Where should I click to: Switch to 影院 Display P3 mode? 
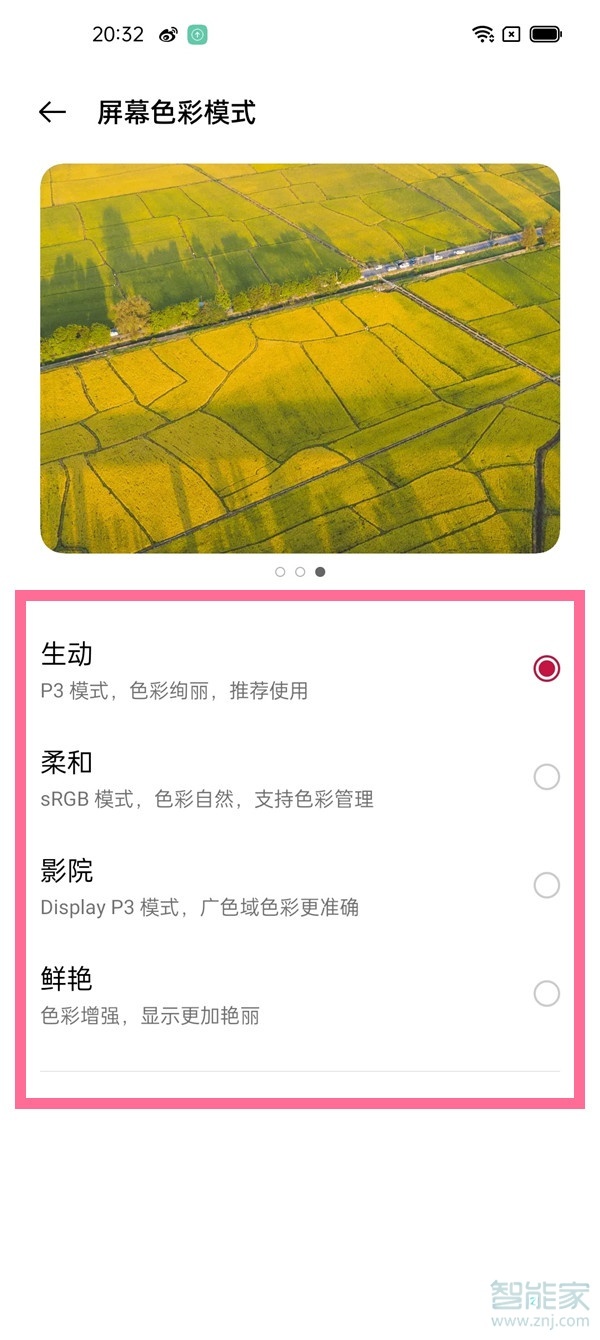tap(546, 885)
